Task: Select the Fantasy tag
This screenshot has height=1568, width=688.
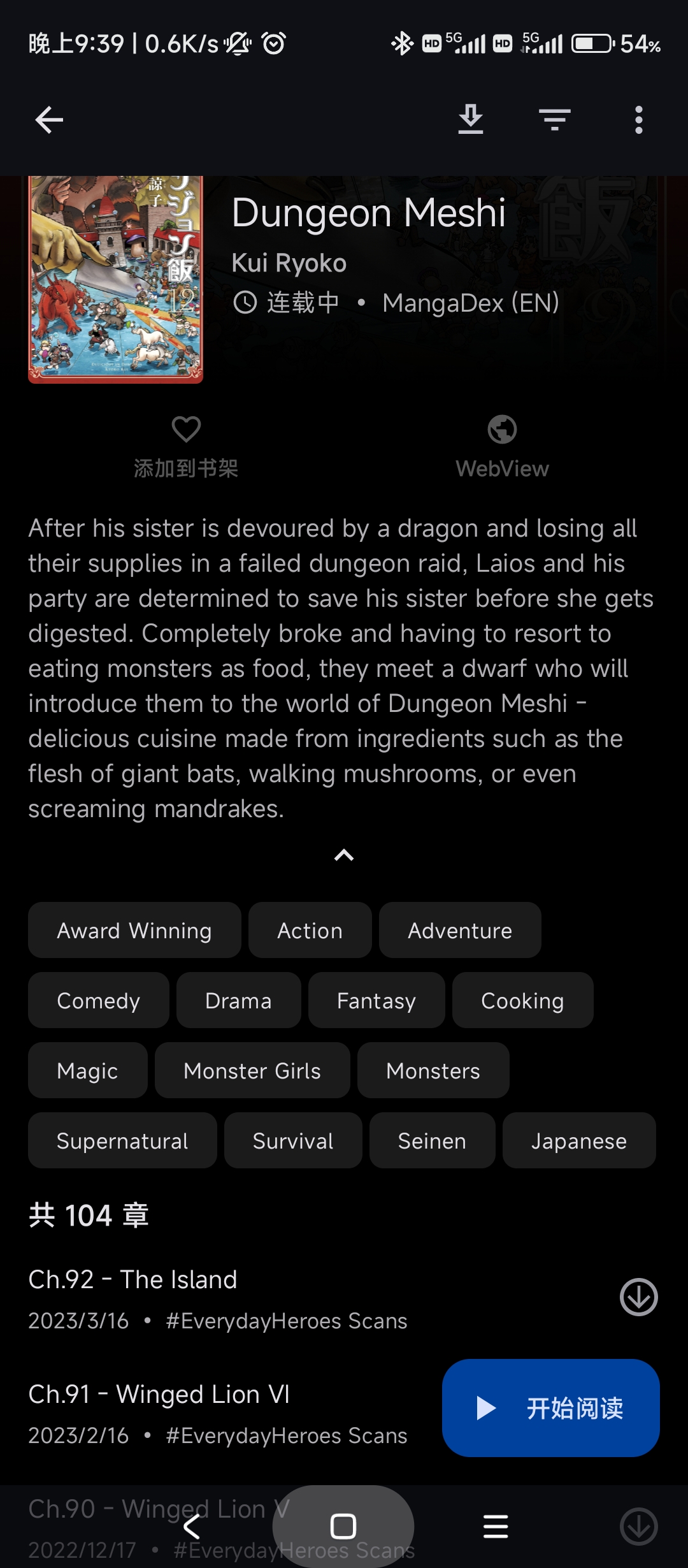Action: 376,1001
